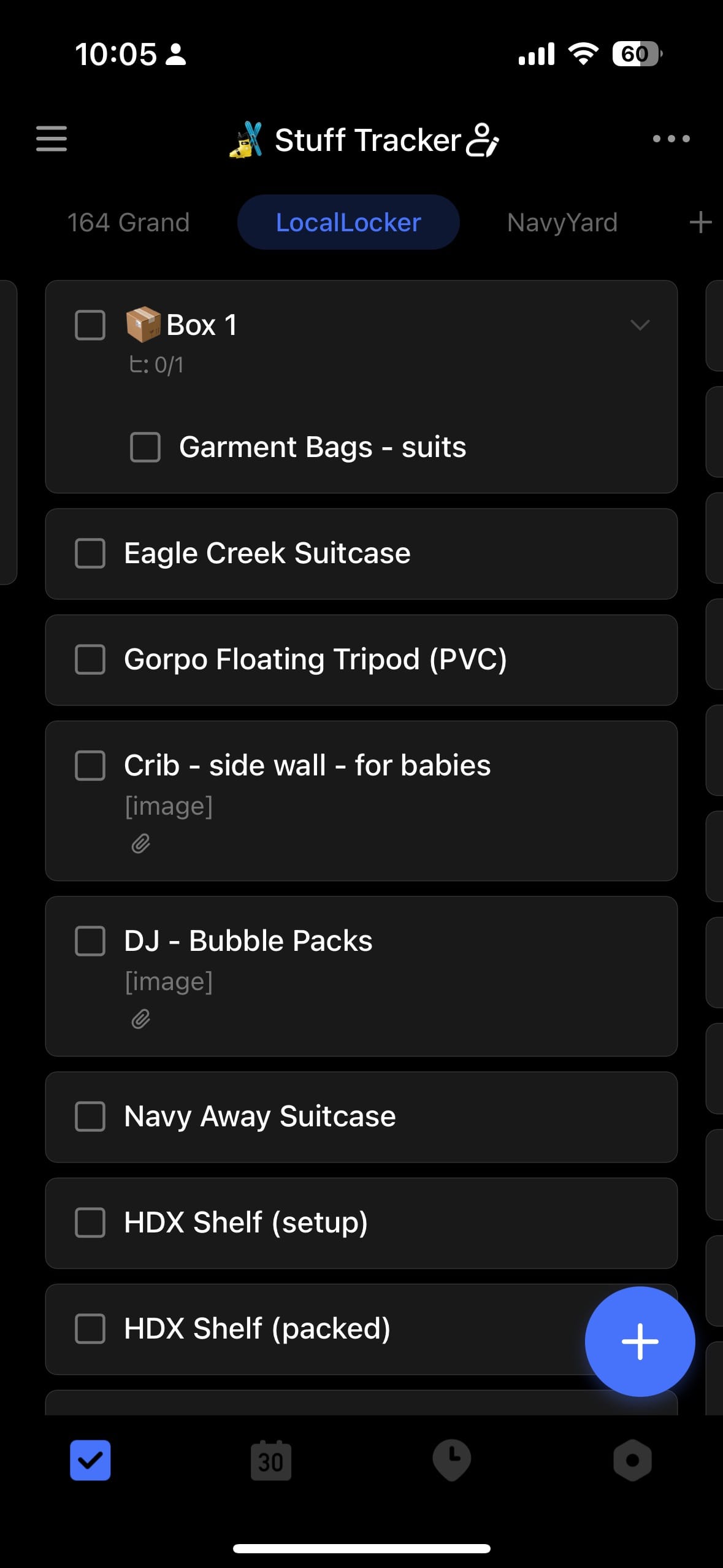Check off the Box 1 task
This screenshot has width=723, height=1568.
pos(90,325)
